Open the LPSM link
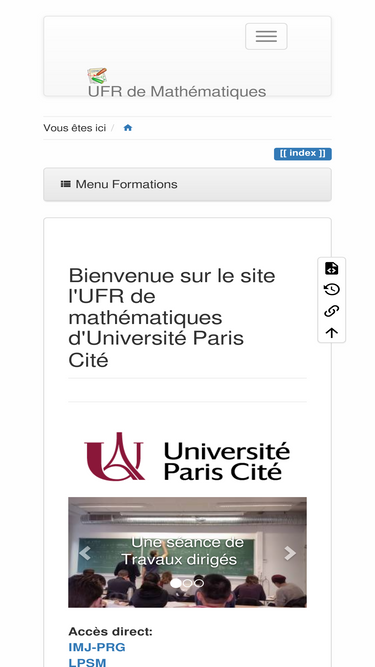The image size is (375, 667). pos(87,662)
